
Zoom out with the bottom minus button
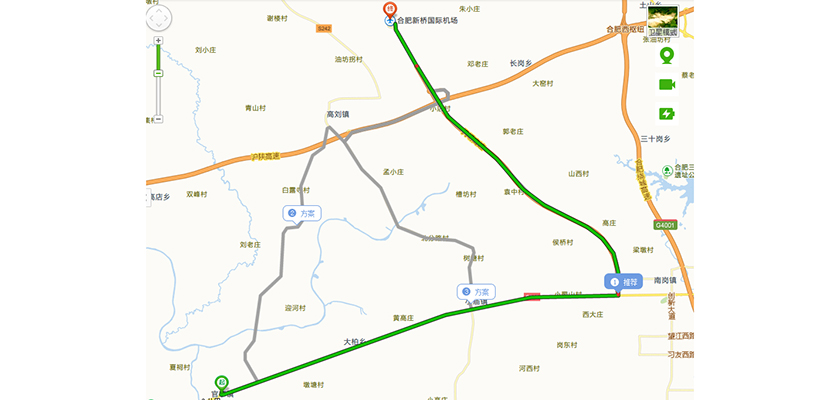tap(158, 119)
